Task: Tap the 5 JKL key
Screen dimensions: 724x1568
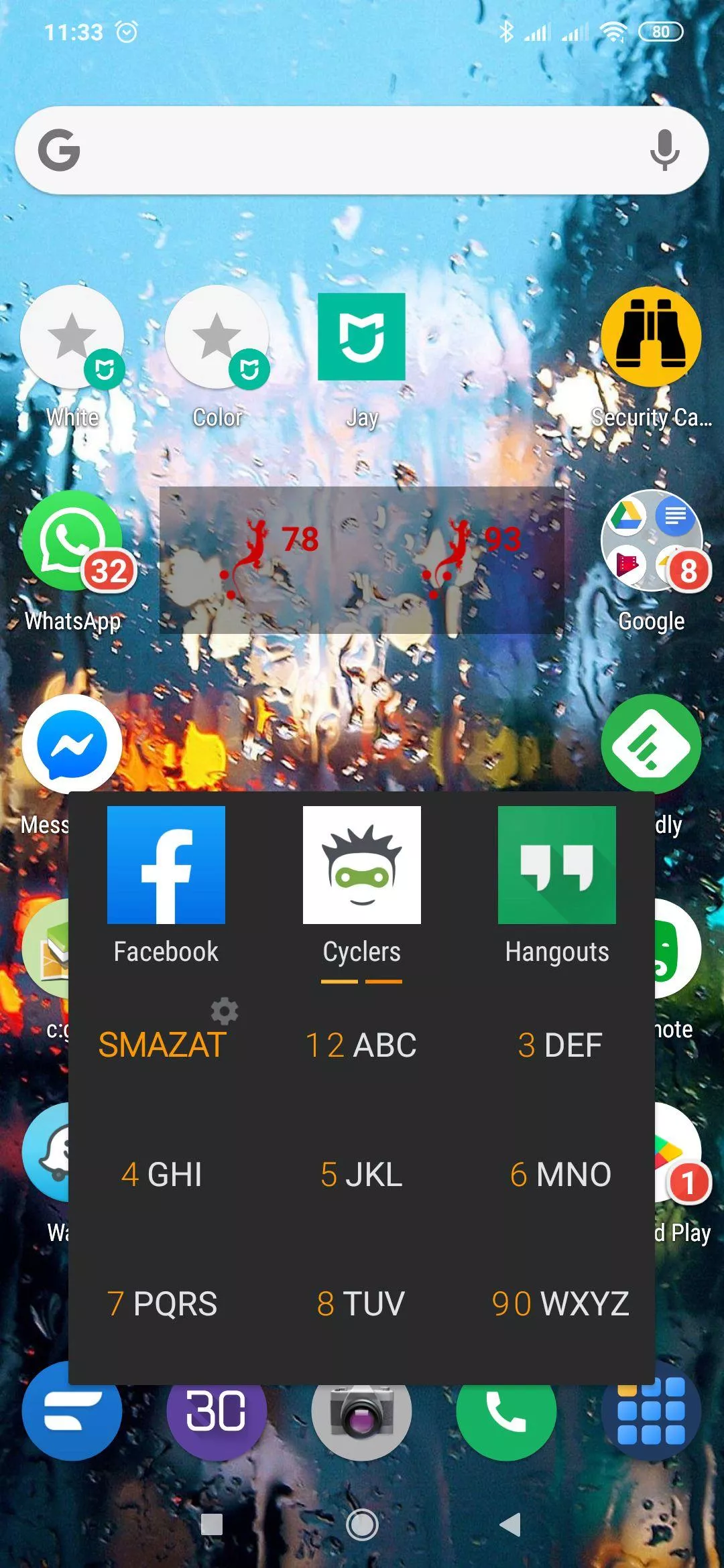Action: [x=361, y=1174]
